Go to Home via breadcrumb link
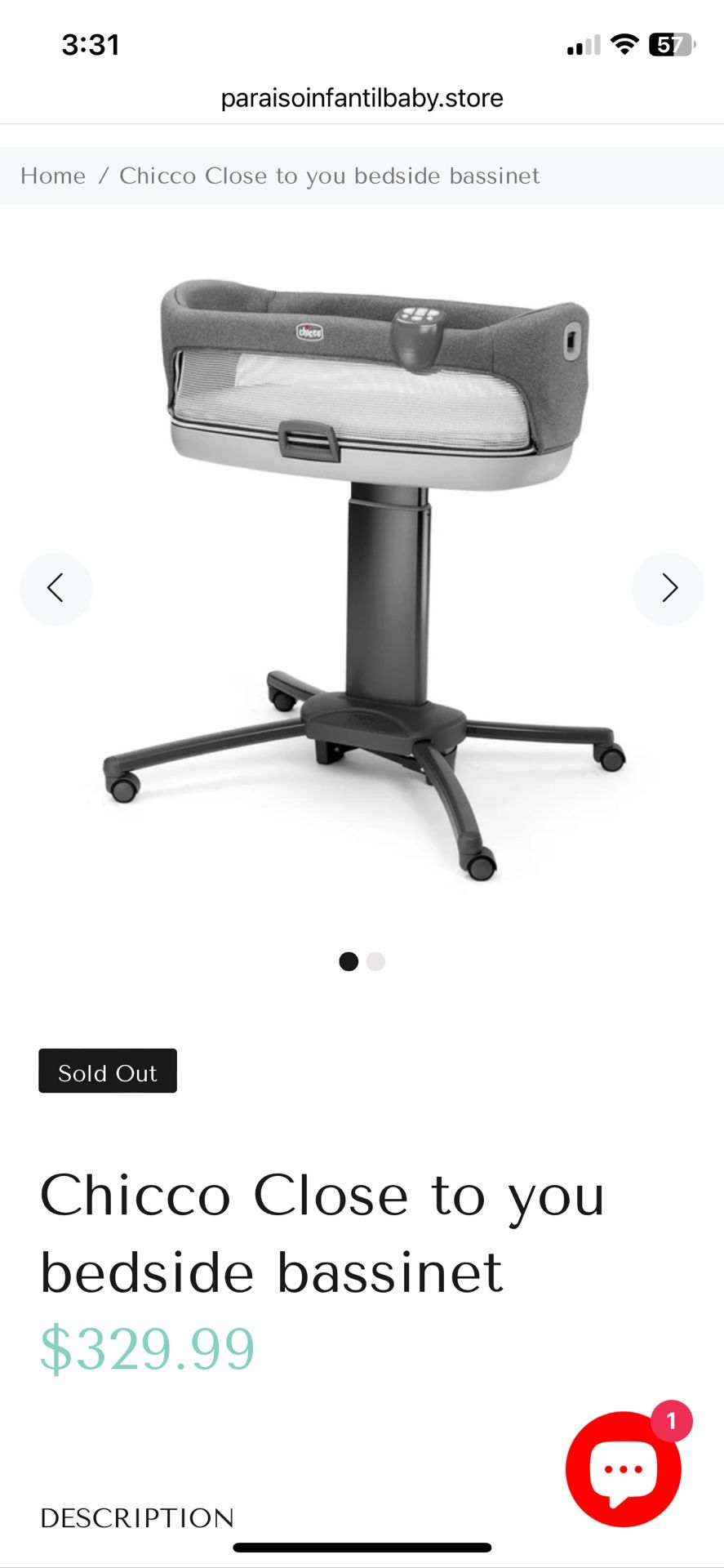The height and width of the screenshot is (1568, 724). pyautogui.click(x=53, y=176)
